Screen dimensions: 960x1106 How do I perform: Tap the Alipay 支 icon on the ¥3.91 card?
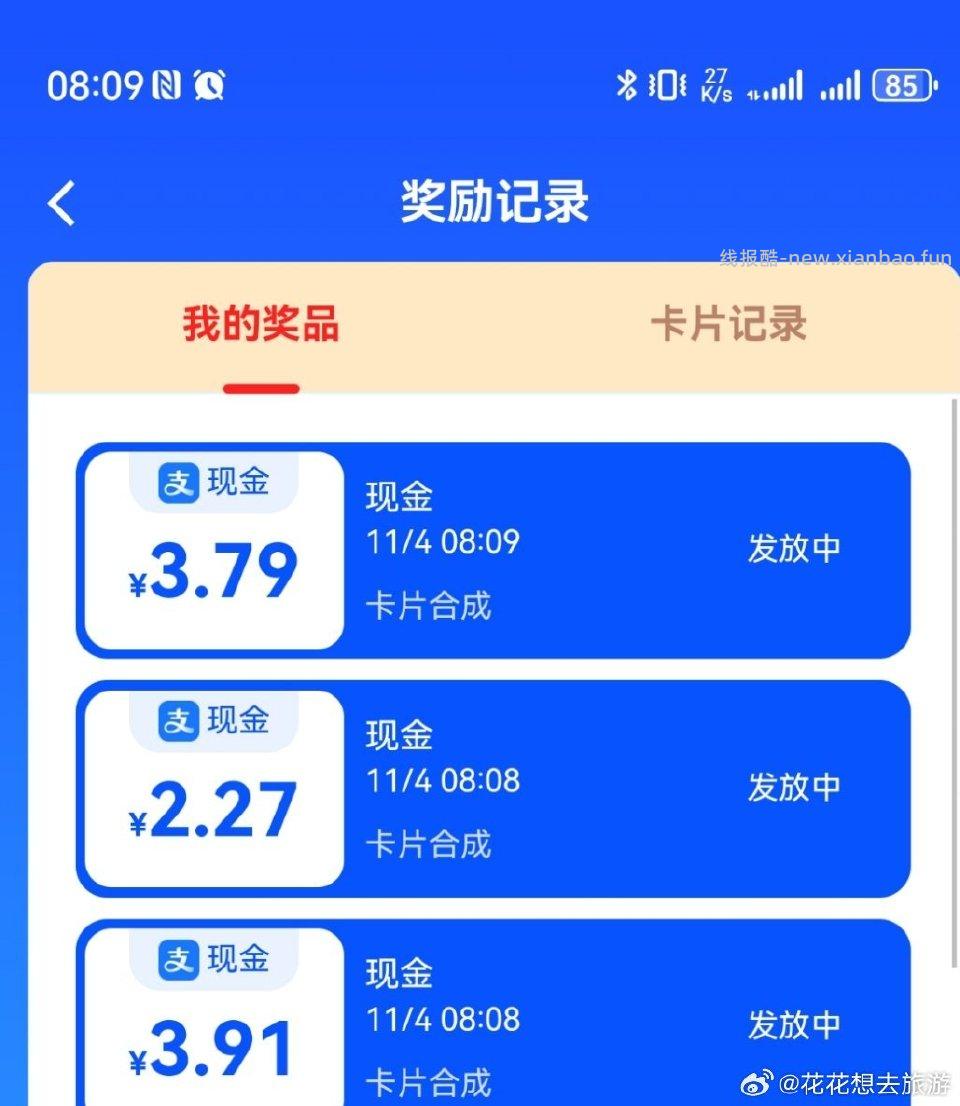click(177, 958)
